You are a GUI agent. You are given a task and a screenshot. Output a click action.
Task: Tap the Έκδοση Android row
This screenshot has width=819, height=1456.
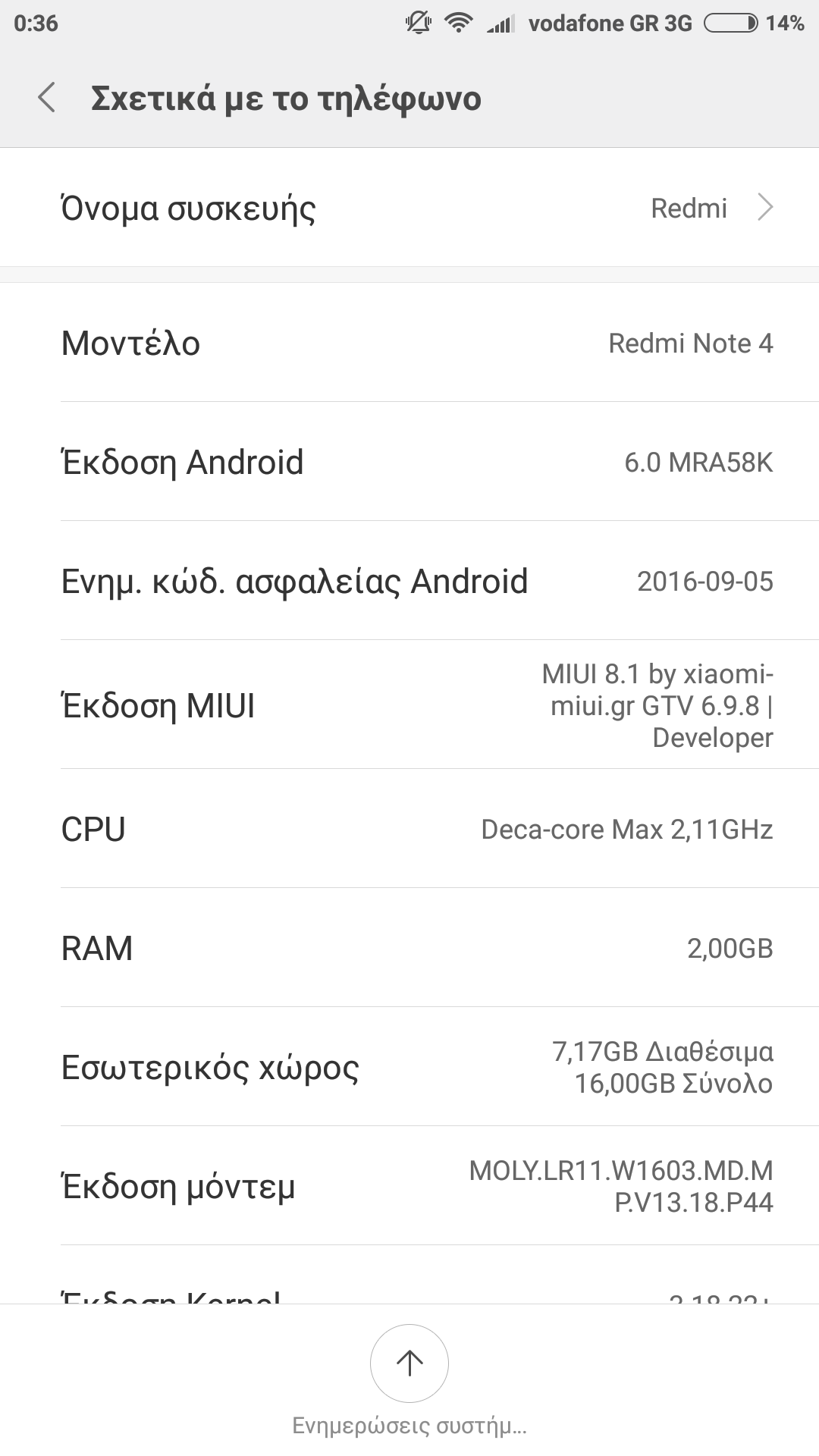pos(409,462)
